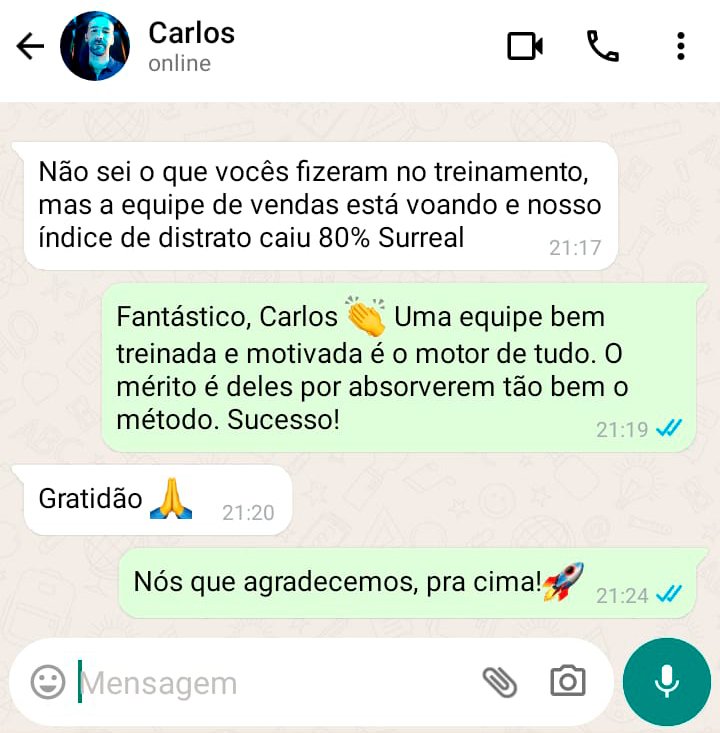This screenshot has width=720, height=733.
Task: Focus the Mensagem text field
Action: pyautogui.click(x=270, y=683)
